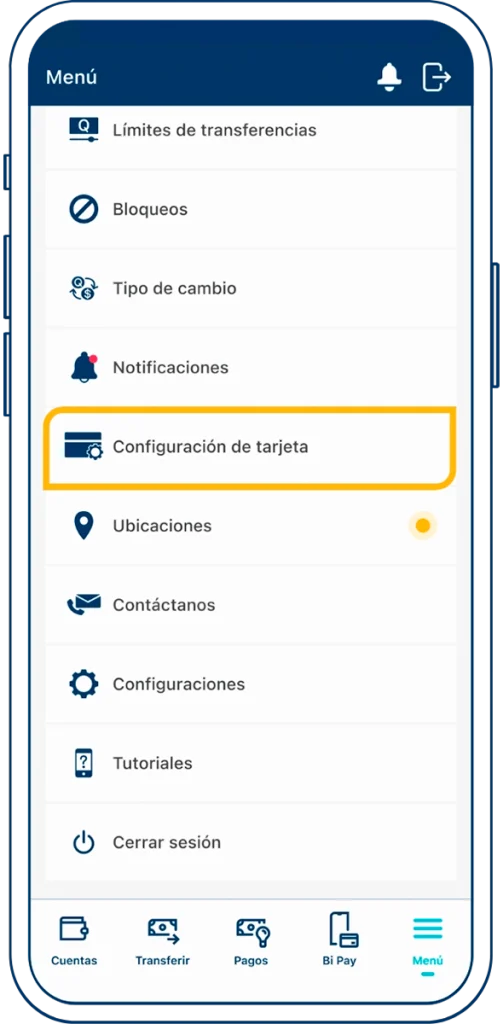503x1024 pixels.
Task: Select Configuración de tarjeta
Action: coord(251,447)
